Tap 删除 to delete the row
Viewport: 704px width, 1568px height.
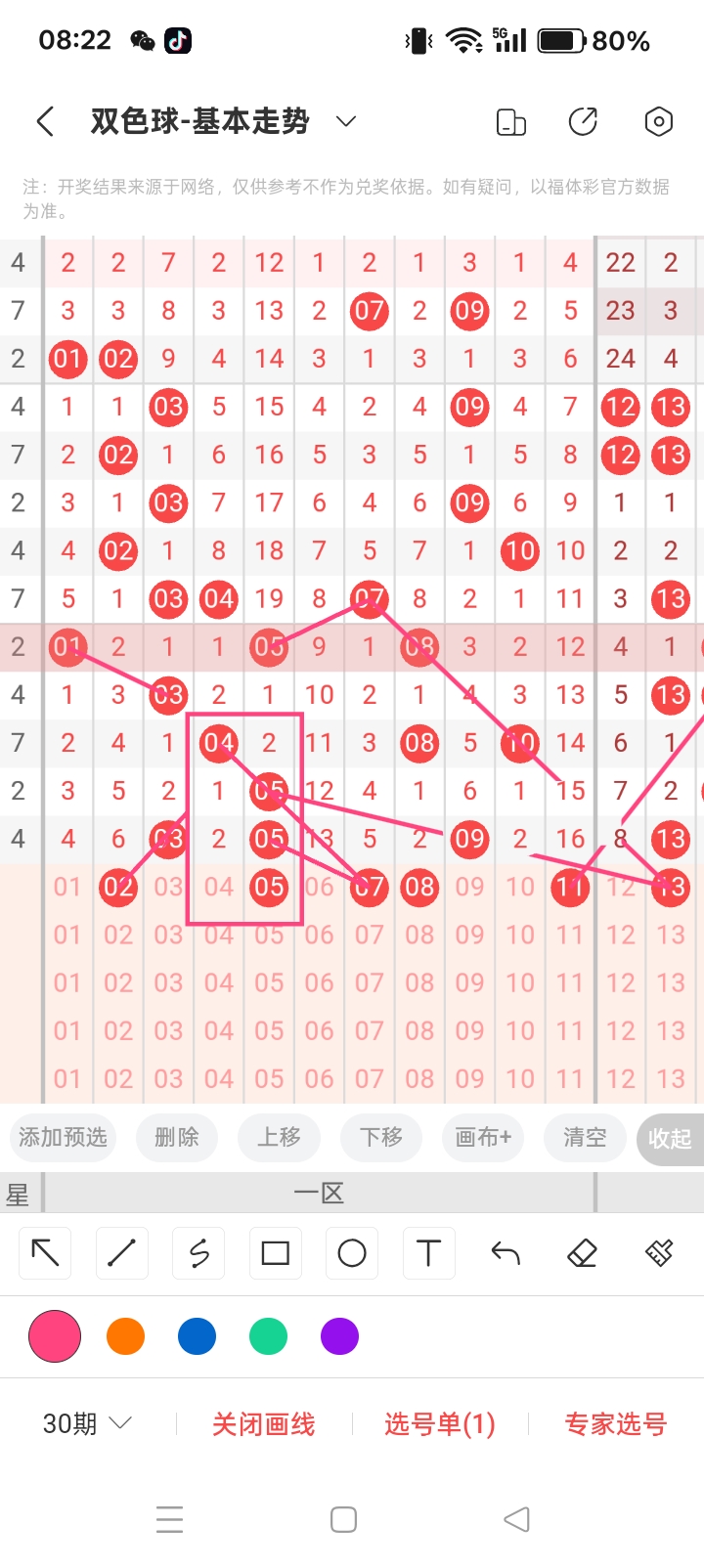pos(177,1137)
